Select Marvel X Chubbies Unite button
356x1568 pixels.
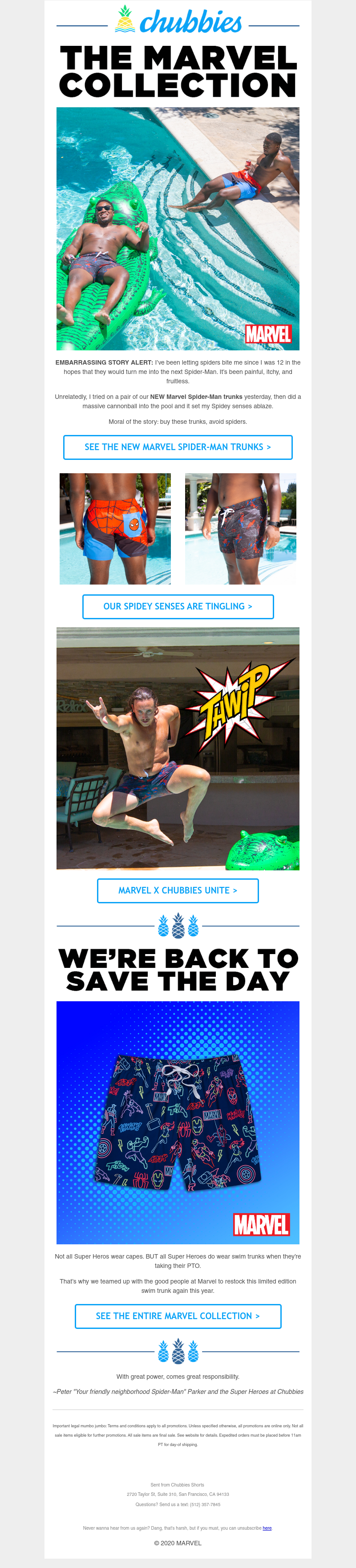[178, 890]
